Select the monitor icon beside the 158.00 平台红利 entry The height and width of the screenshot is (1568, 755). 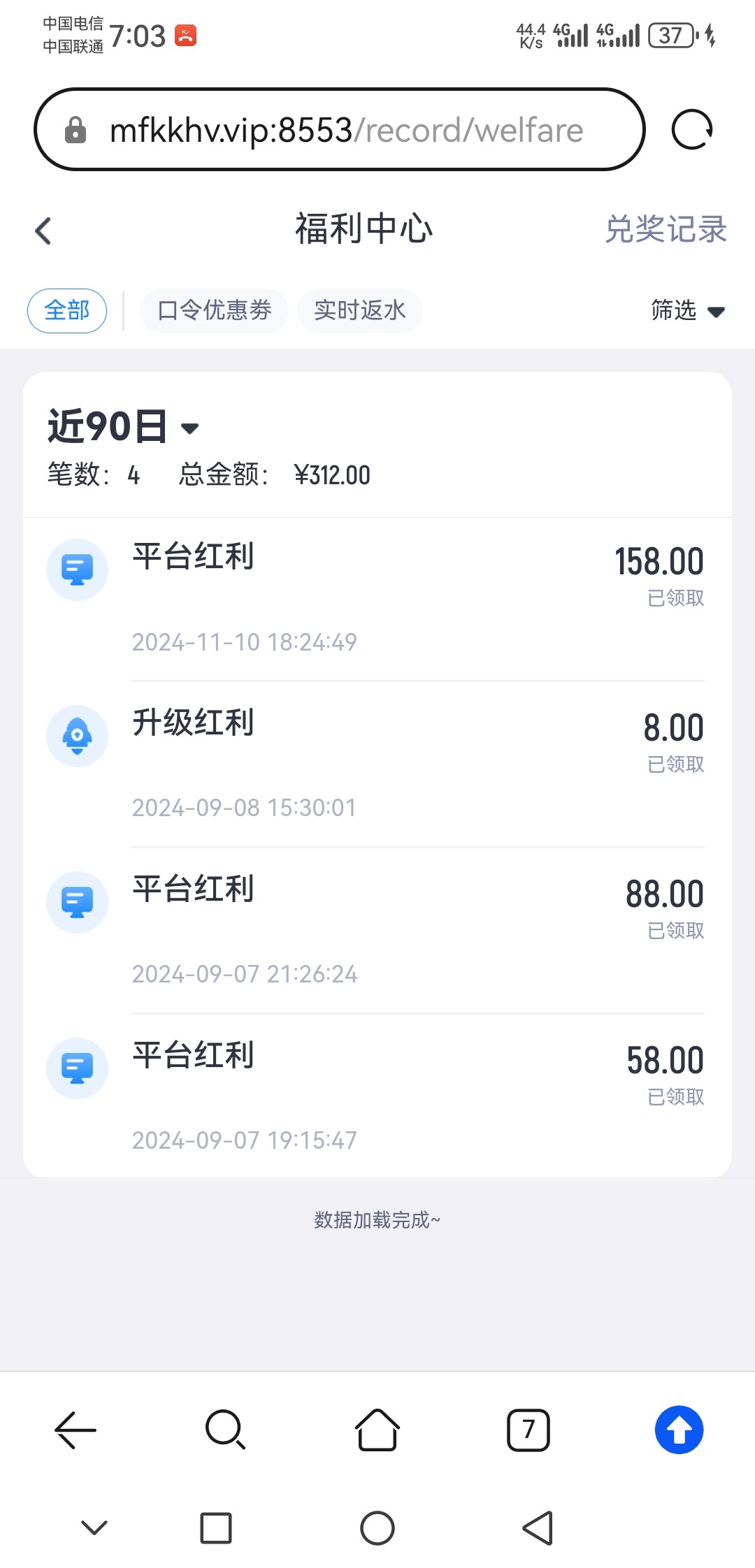pyautogui.click(x=77, y=569)
